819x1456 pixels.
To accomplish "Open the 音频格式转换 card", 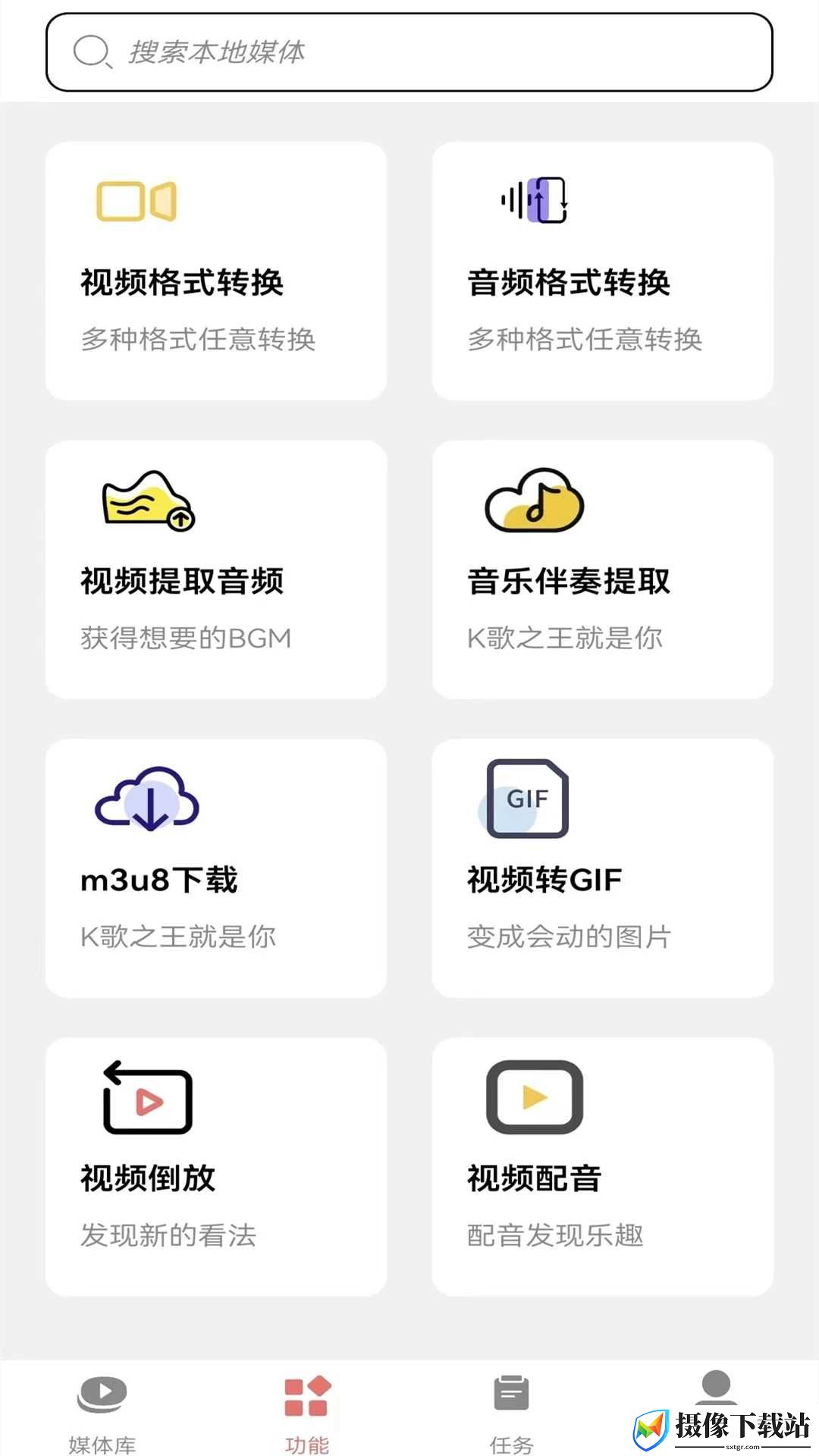I will point(603,271).
